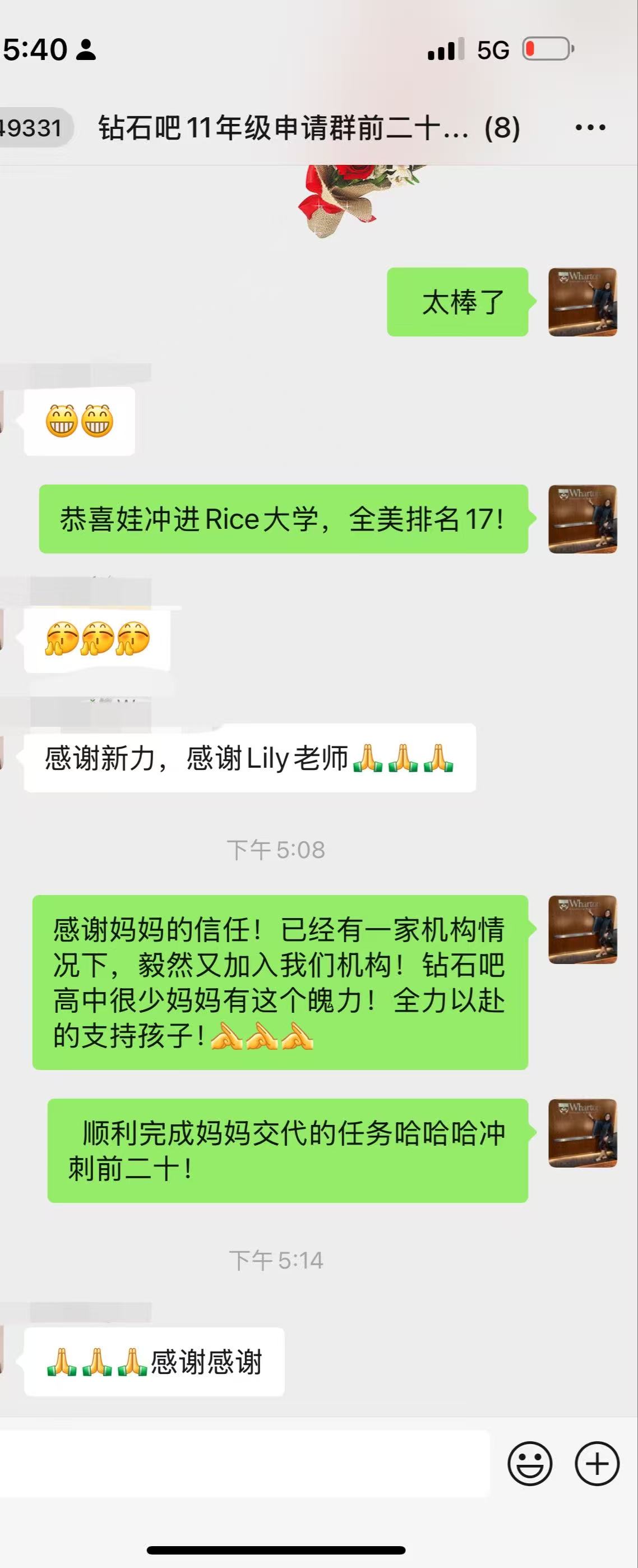Open avatar next to Rice大学 message

pyautogui.click(x=582, y=519)
